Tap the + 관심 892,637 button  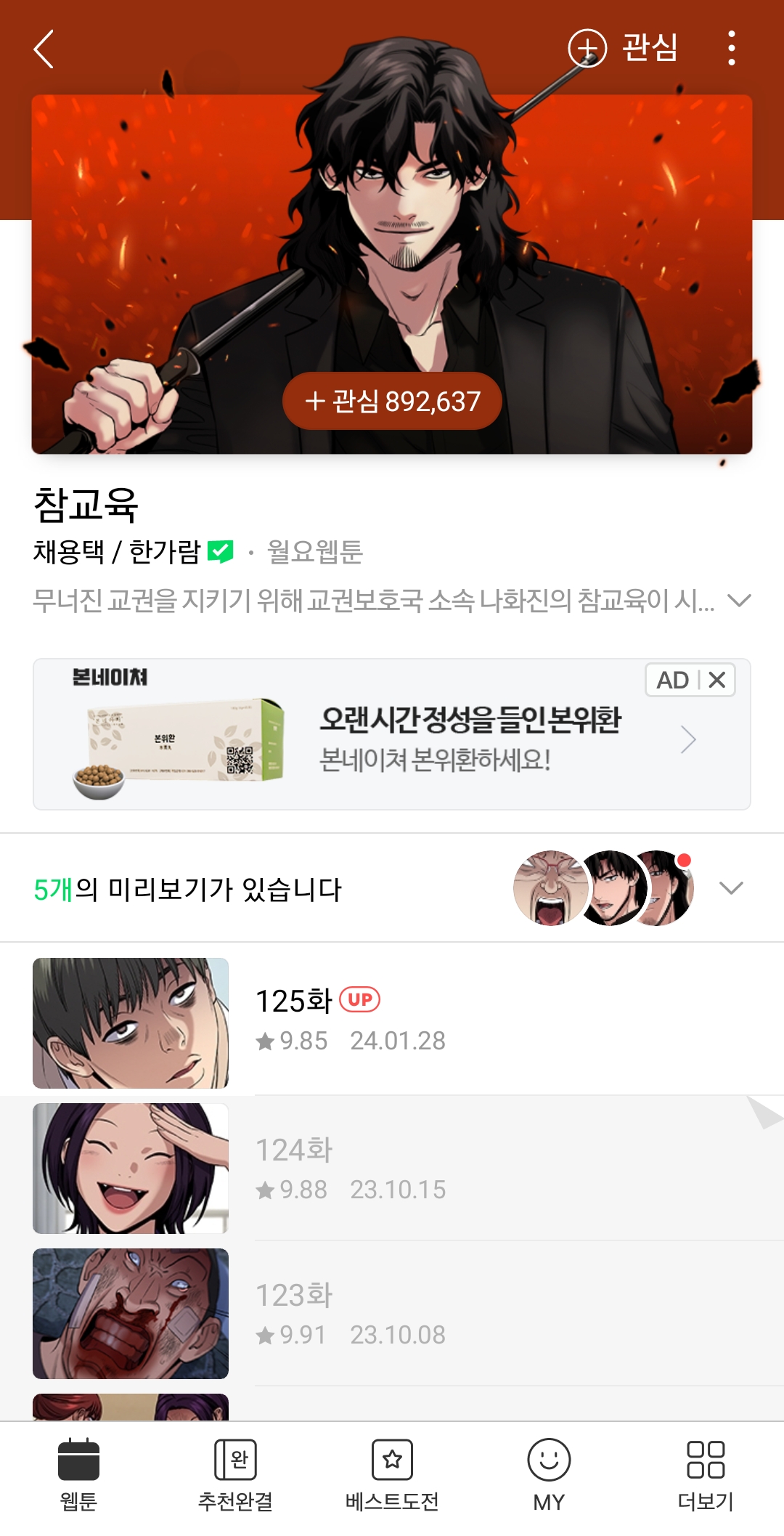[x=392, y=401]
